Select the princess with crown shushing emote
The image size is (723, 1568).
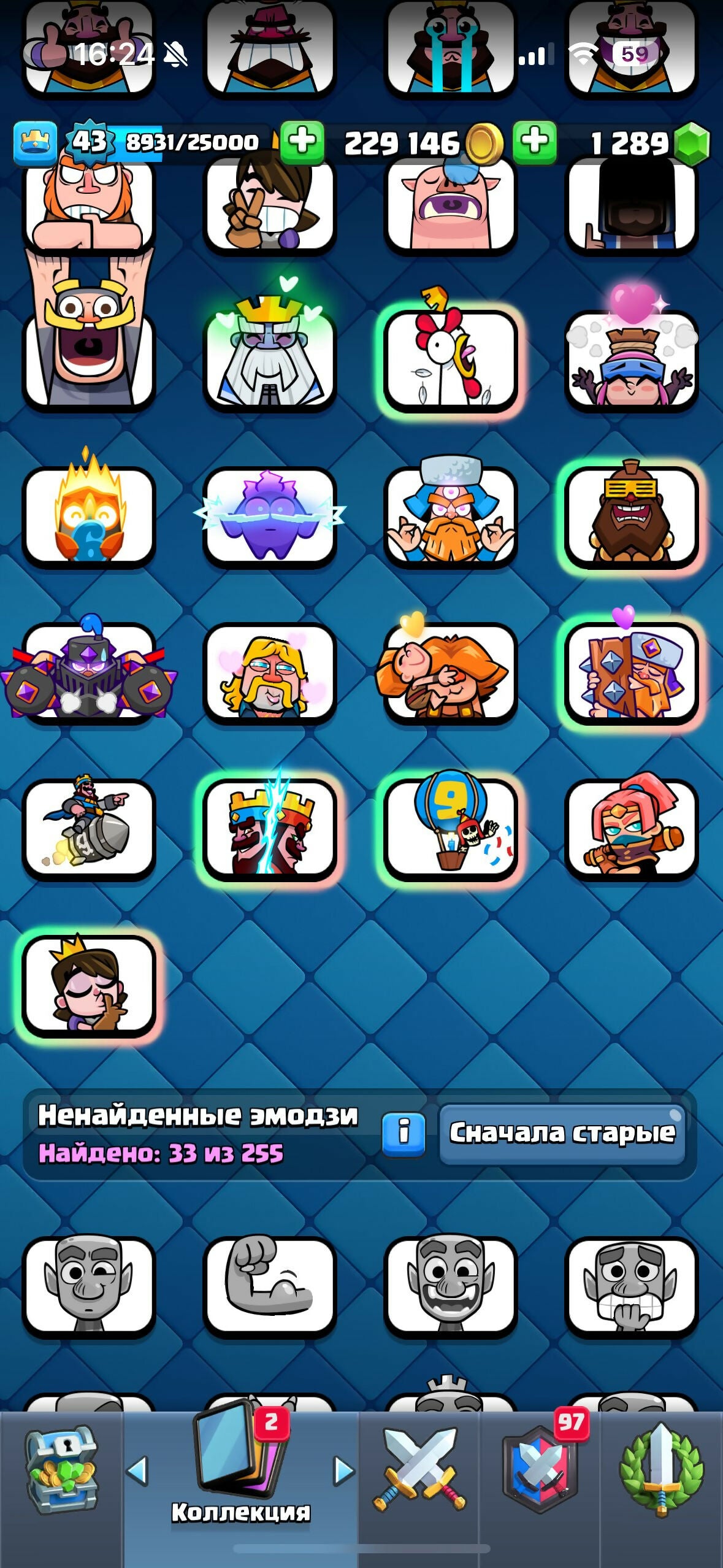[90, 984]
